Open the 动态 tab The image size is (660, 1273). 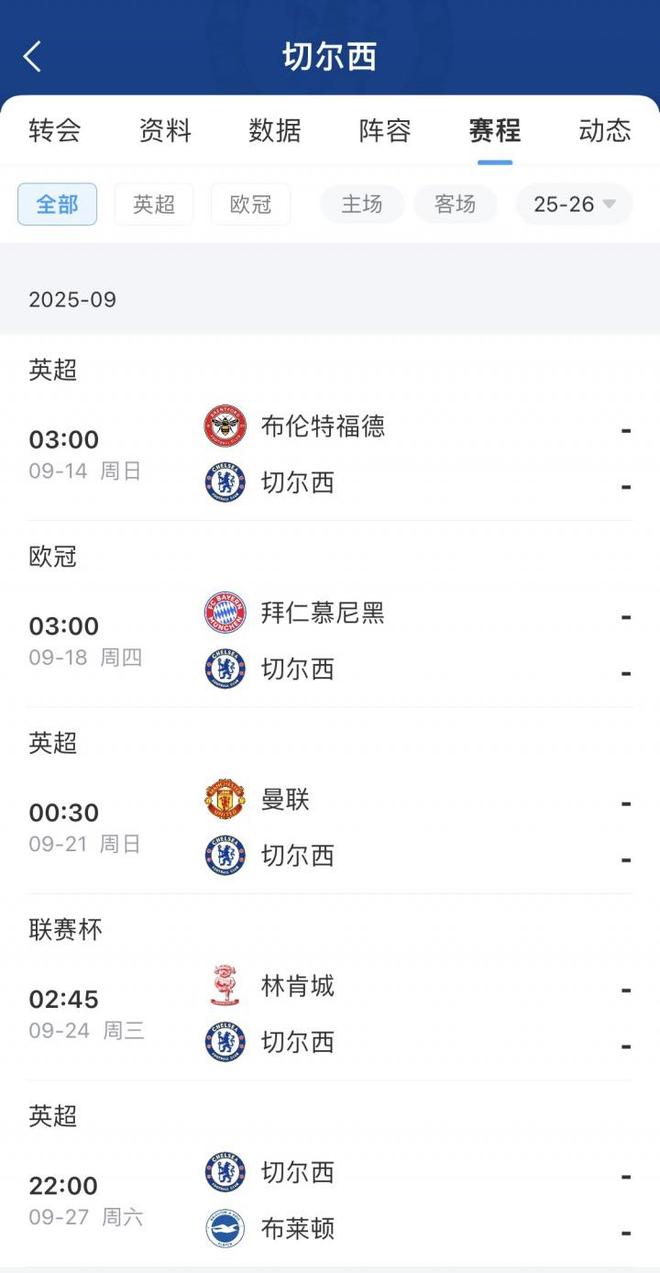(x=604, y=130)
